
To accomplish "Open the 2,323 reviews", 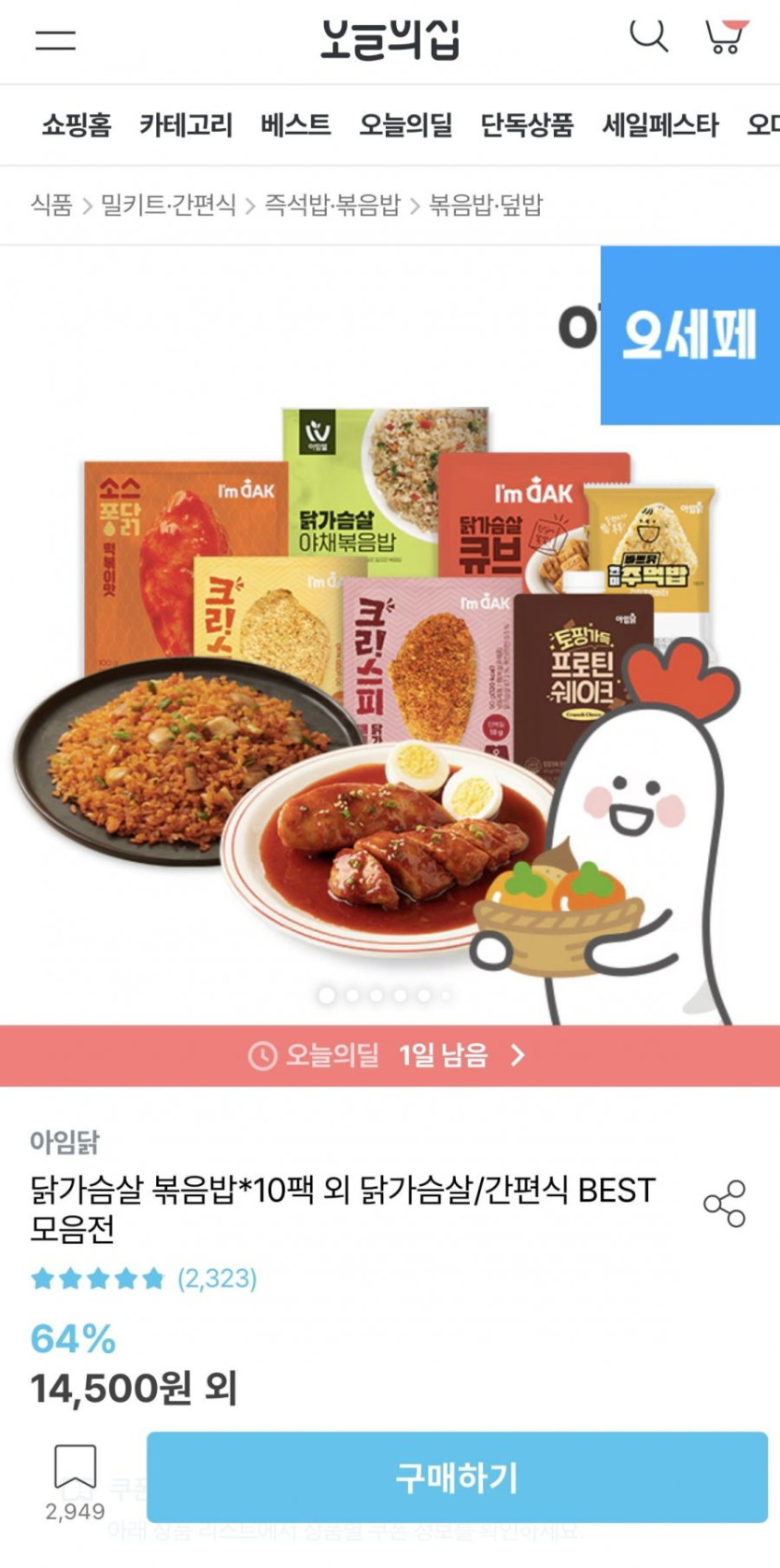I will tap(217, 1278).
